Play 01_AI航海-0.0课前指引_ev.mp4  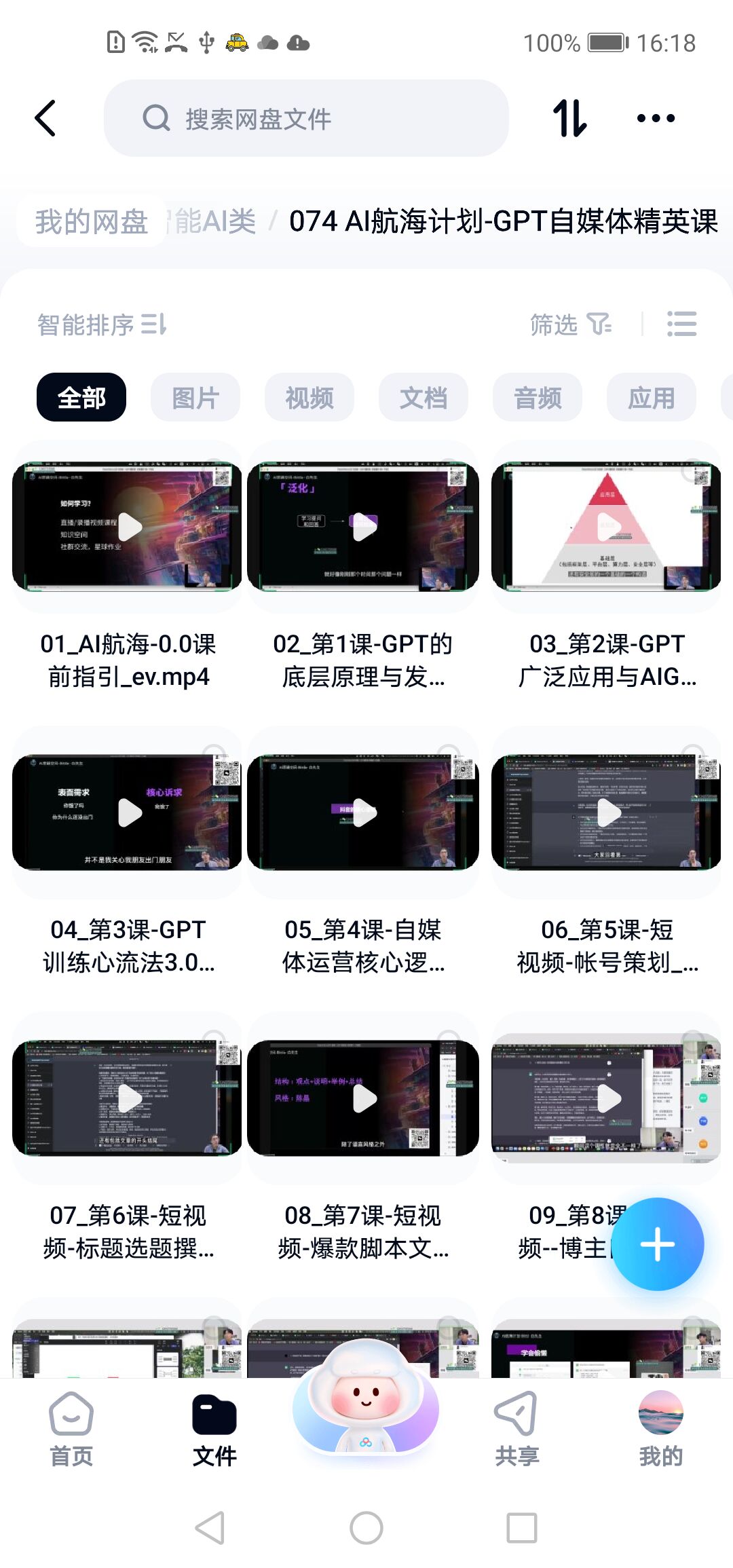click(x=128, y=527)
